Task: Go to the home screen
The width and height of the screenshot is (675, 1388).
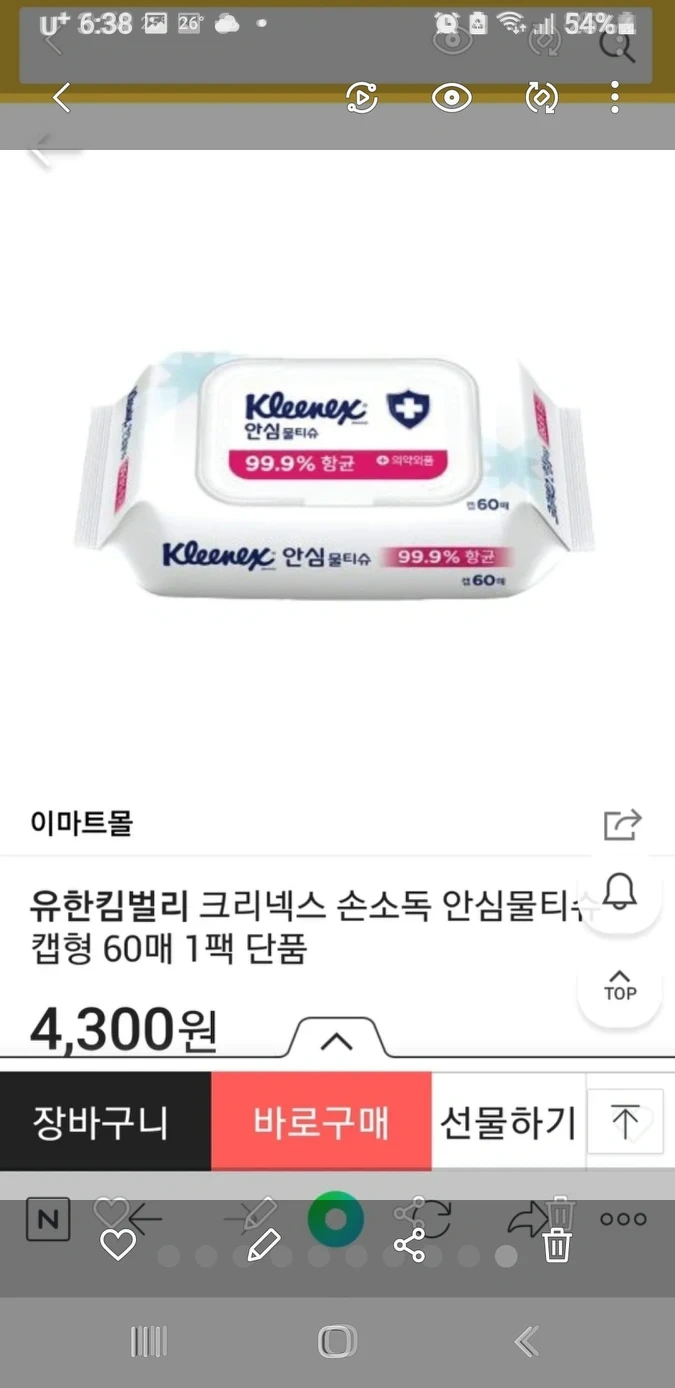Action: [x=337, y=1342]
